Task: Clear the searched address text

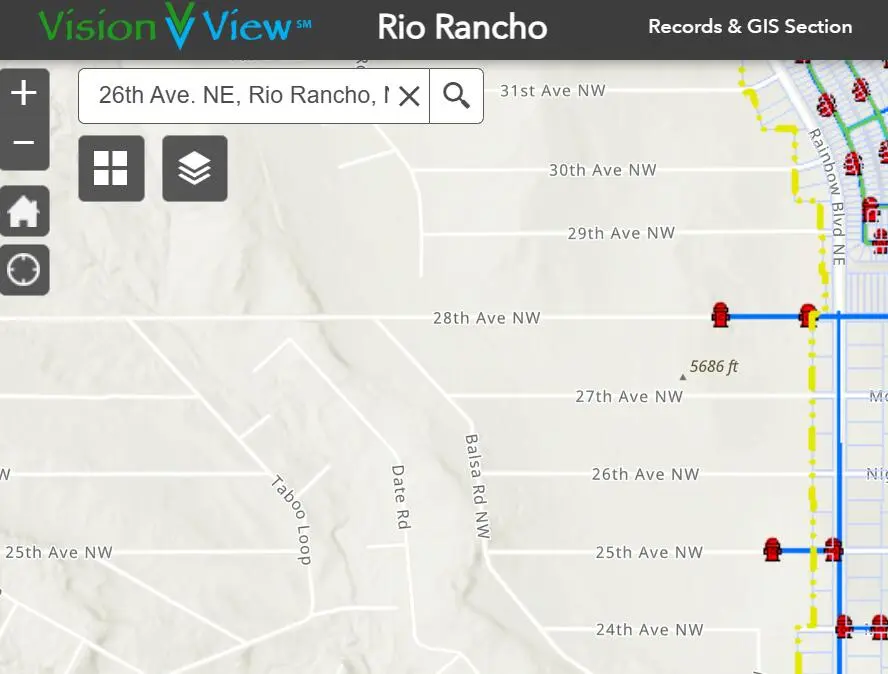Action: pos(409,96)
